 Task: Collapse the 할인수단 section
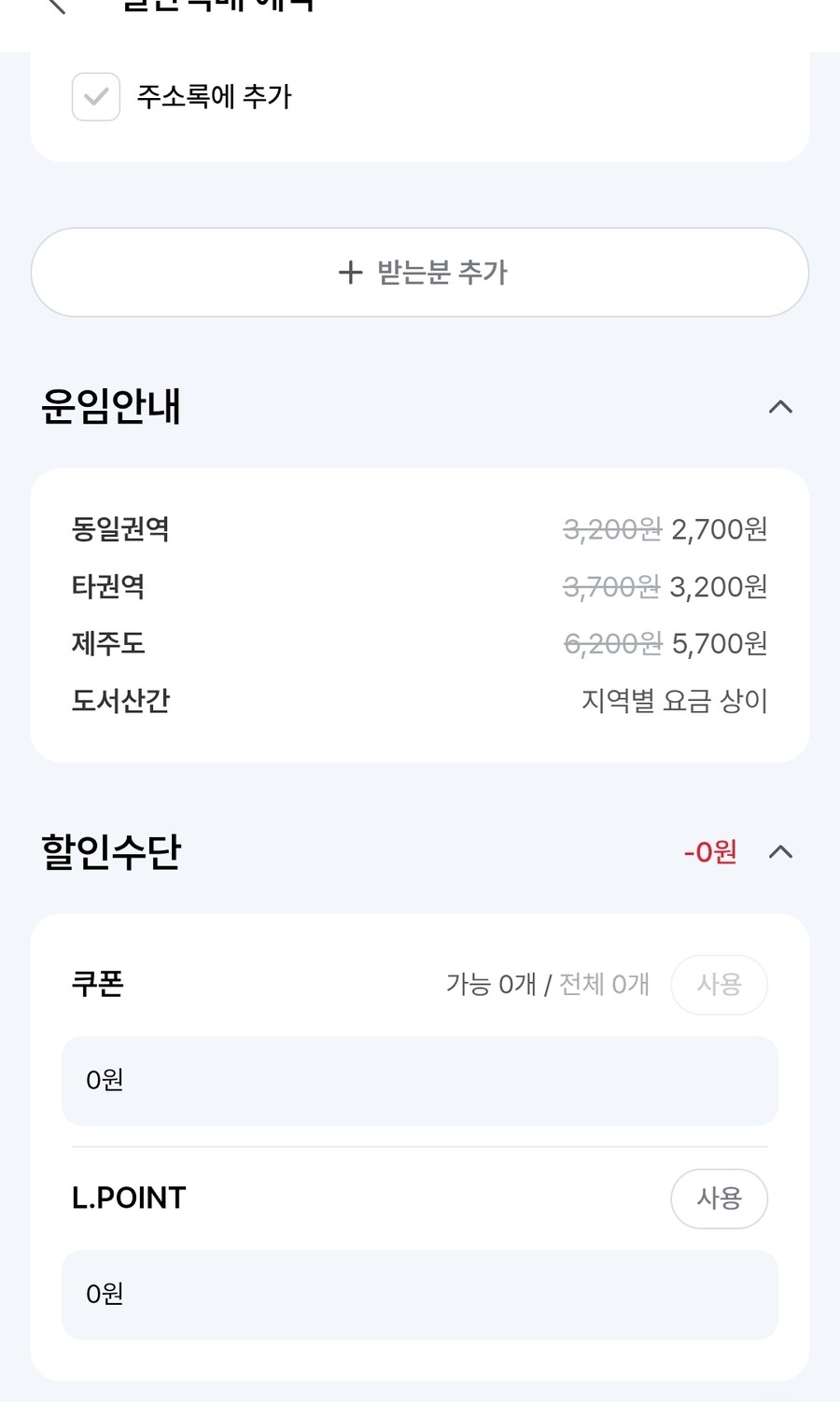tap(780, 851)
